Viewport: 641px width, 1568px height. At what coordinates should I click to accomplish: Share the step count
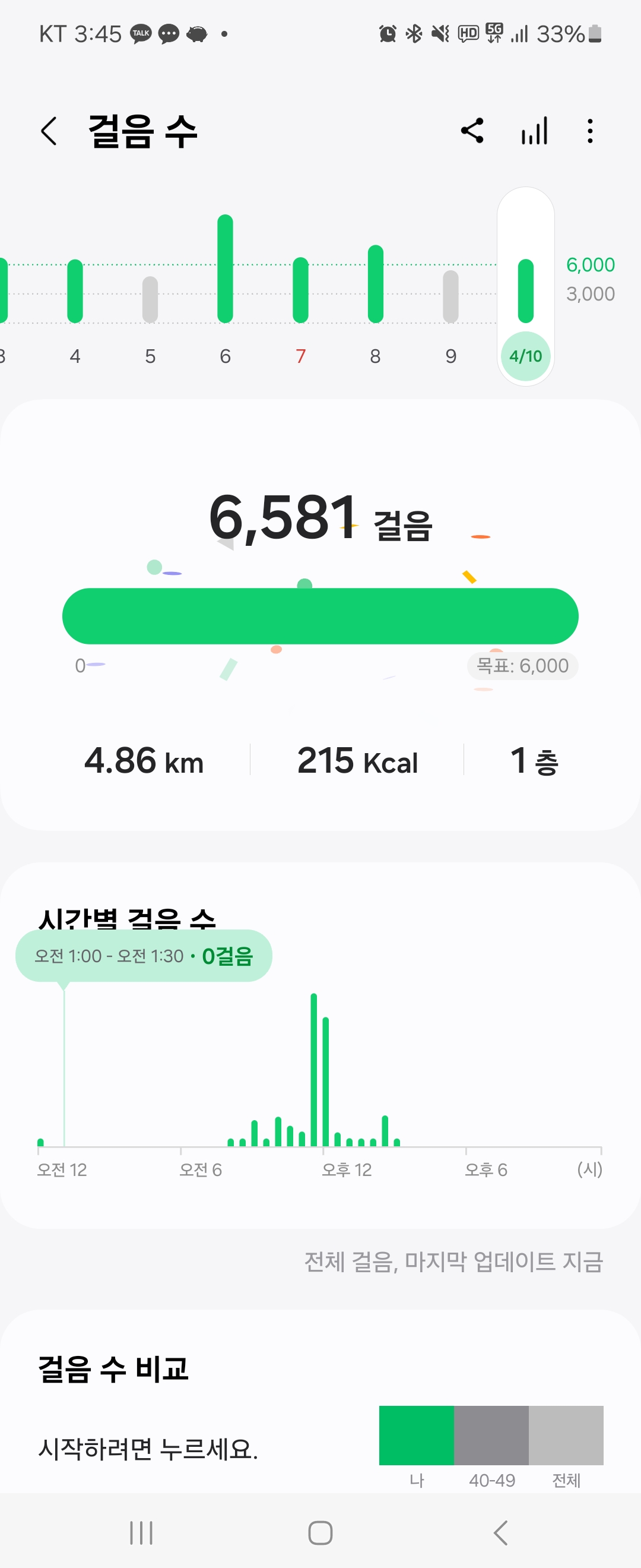pos(472,131)
